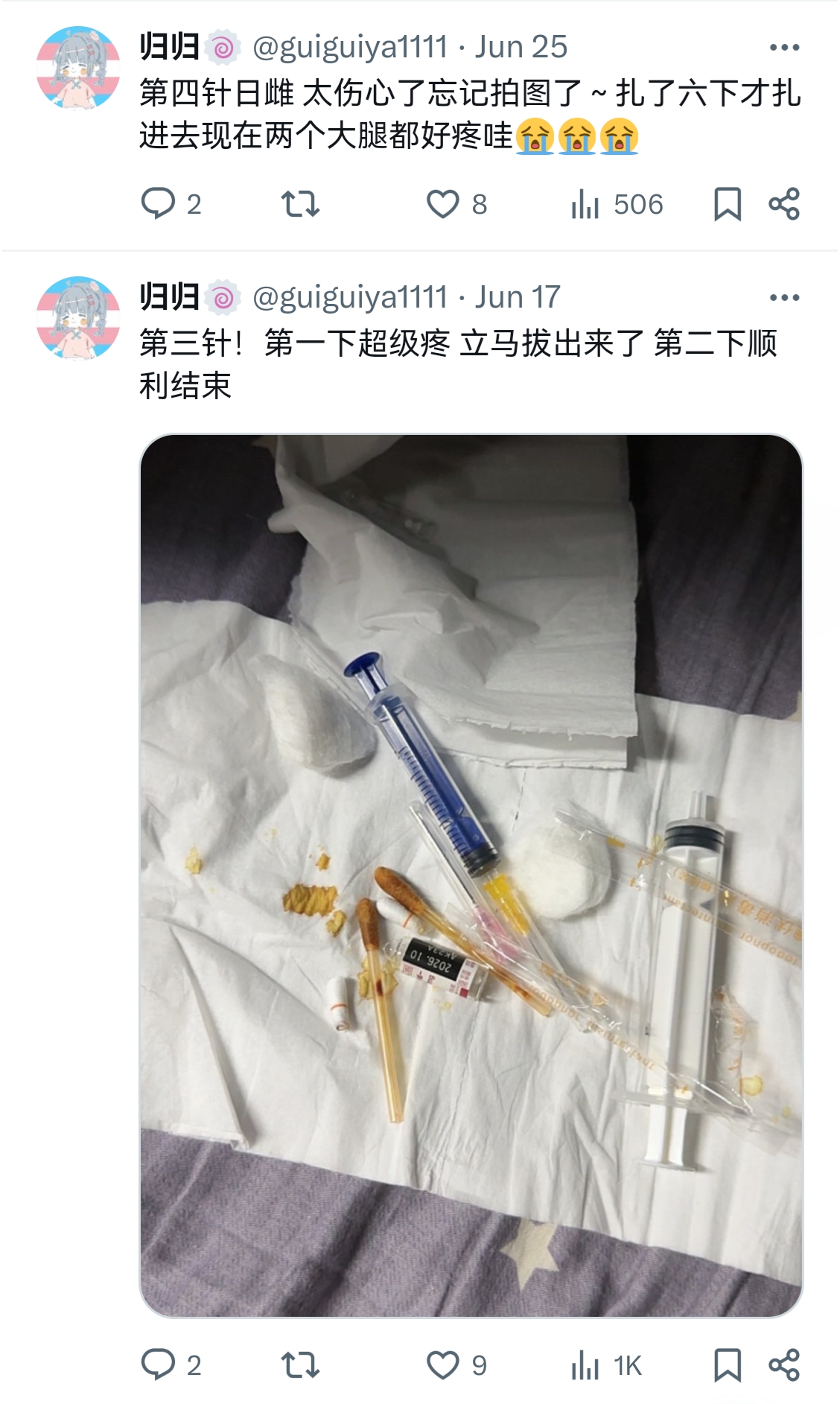Image resolution: width=840 pixels, height=1404 pixels.
Task: Like the Jun 17 post
Action: point(442,1365)
